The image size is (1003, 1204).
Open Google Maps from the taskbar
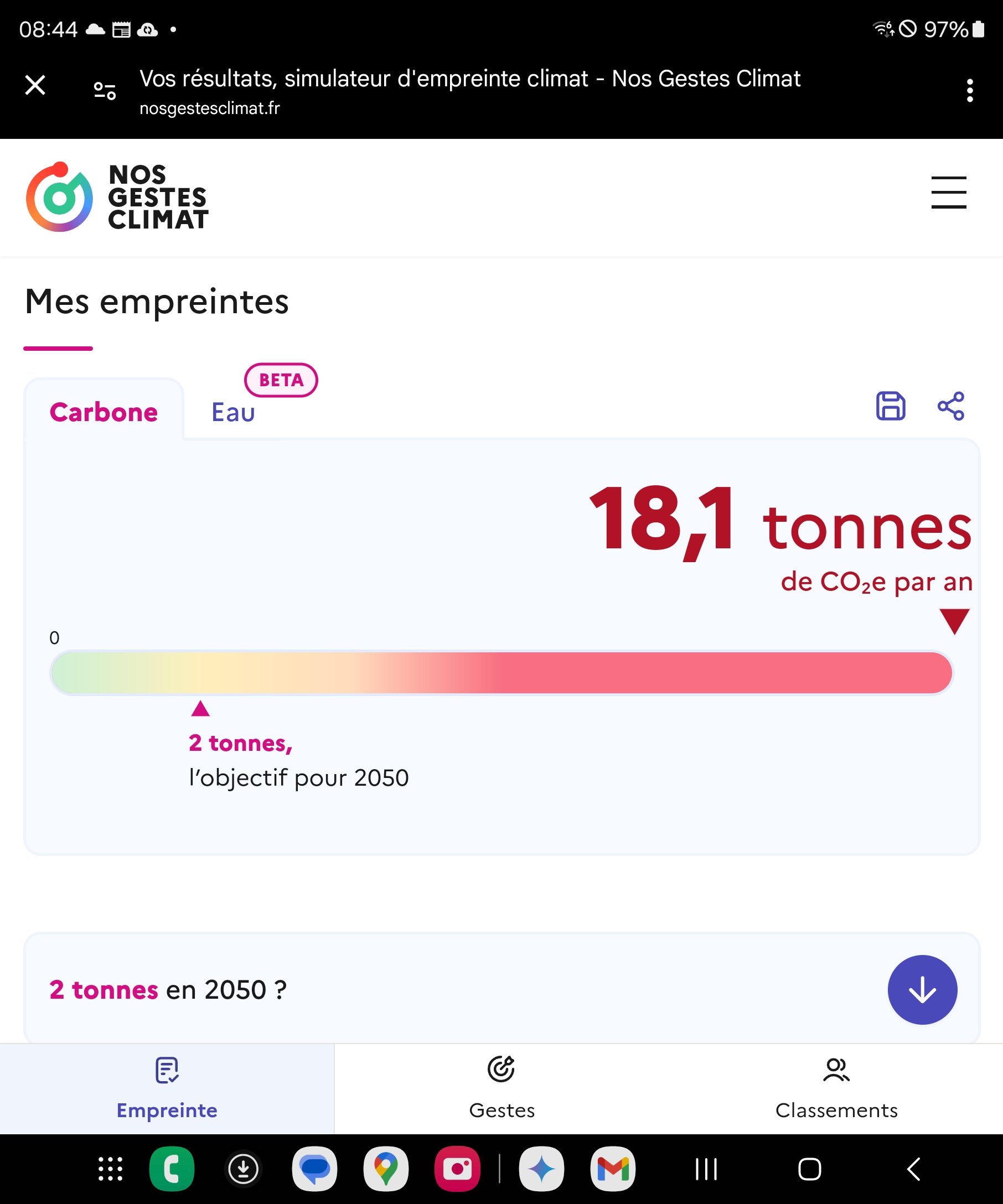point(386,1169)
